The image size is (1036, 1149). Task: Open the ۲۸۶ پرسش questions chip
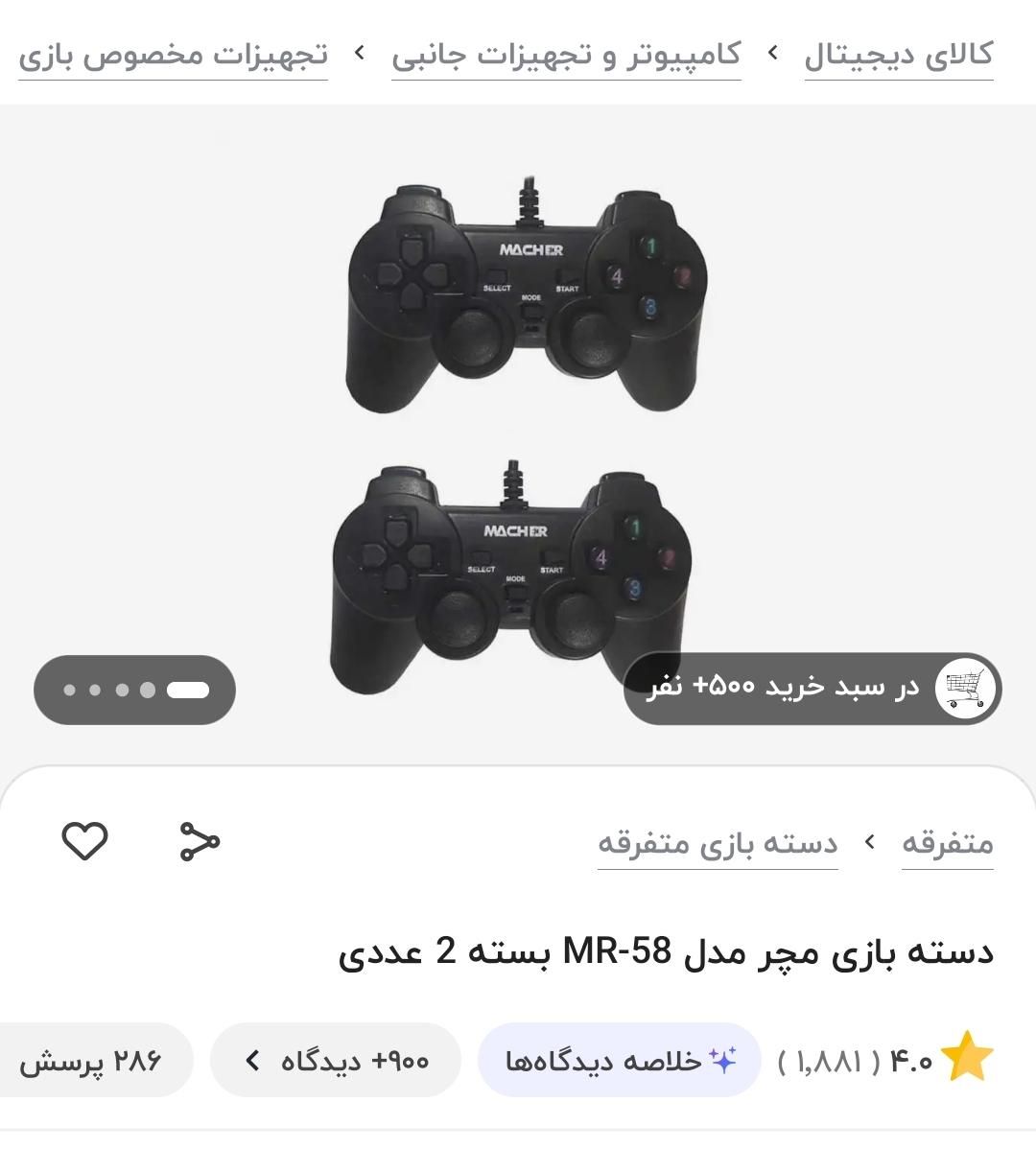pyautogui.click(x=91, y=1061)
